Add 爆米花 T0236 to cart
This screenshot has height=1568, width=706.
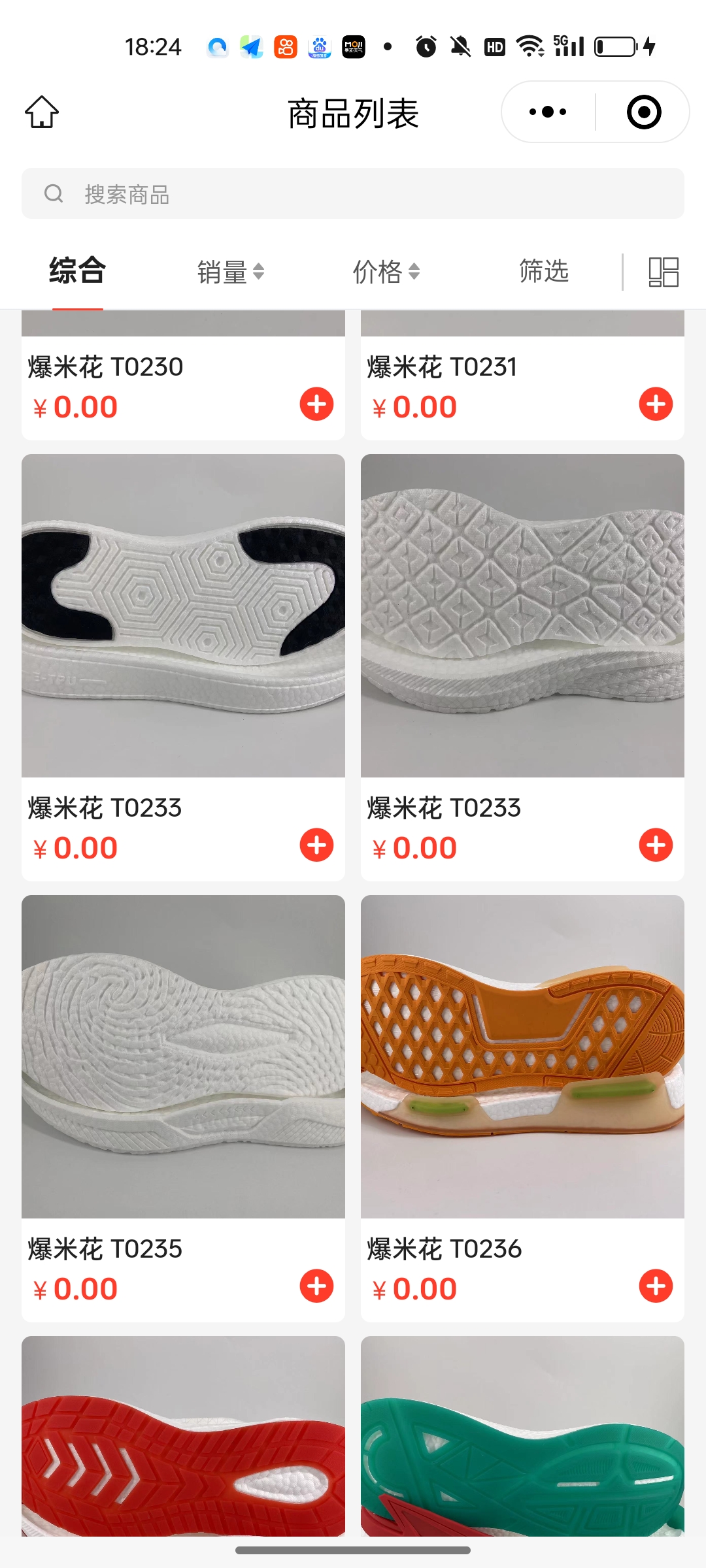click(656, 1286)
